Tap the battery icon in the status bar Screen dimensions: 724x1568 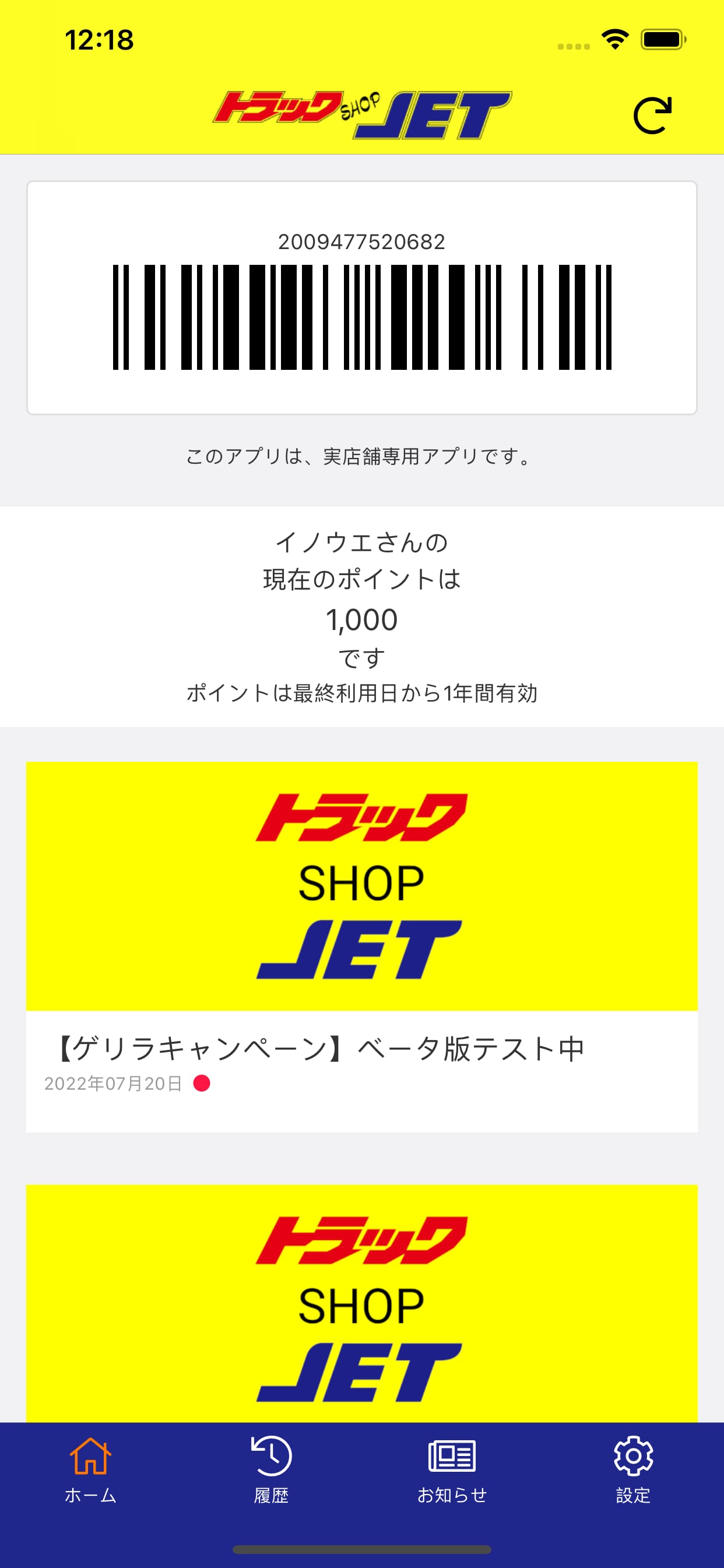click(x=663, y=40)
